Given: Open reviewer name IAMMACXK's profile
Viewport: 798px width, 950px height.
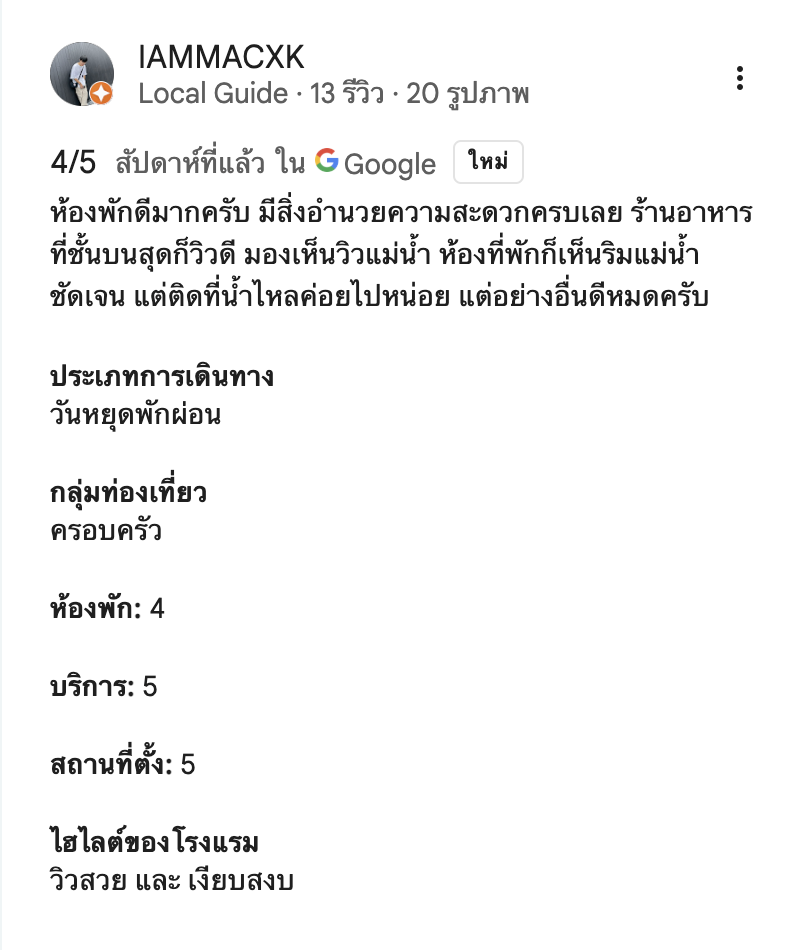Looking at the screenshot, I should pos(221,57).
